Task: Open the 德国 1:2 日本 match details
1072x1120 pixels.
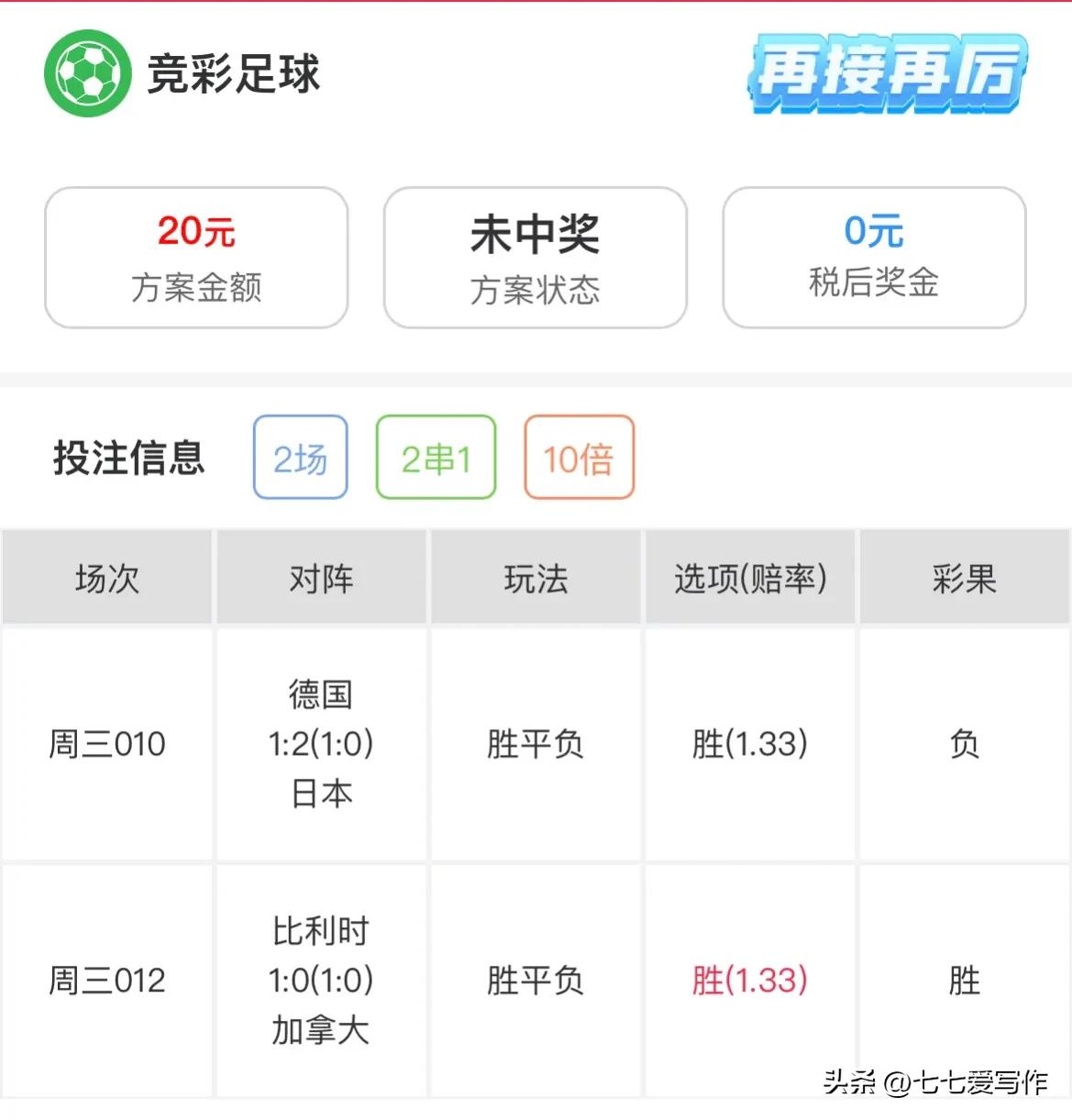Action: point(320,744)
